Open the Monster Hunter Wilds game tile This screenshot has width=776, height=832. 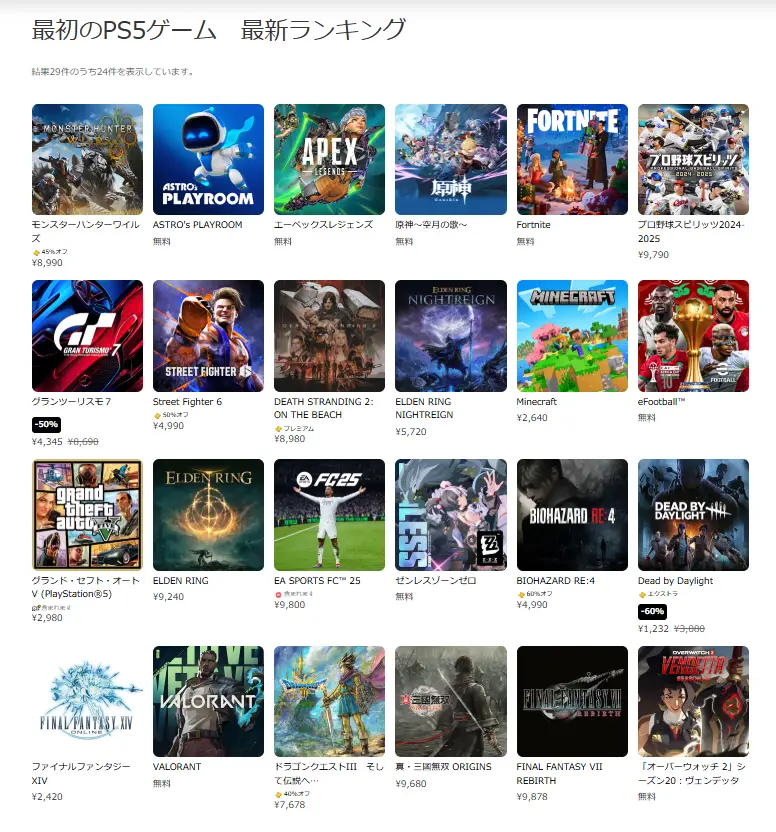click(87, 159)
